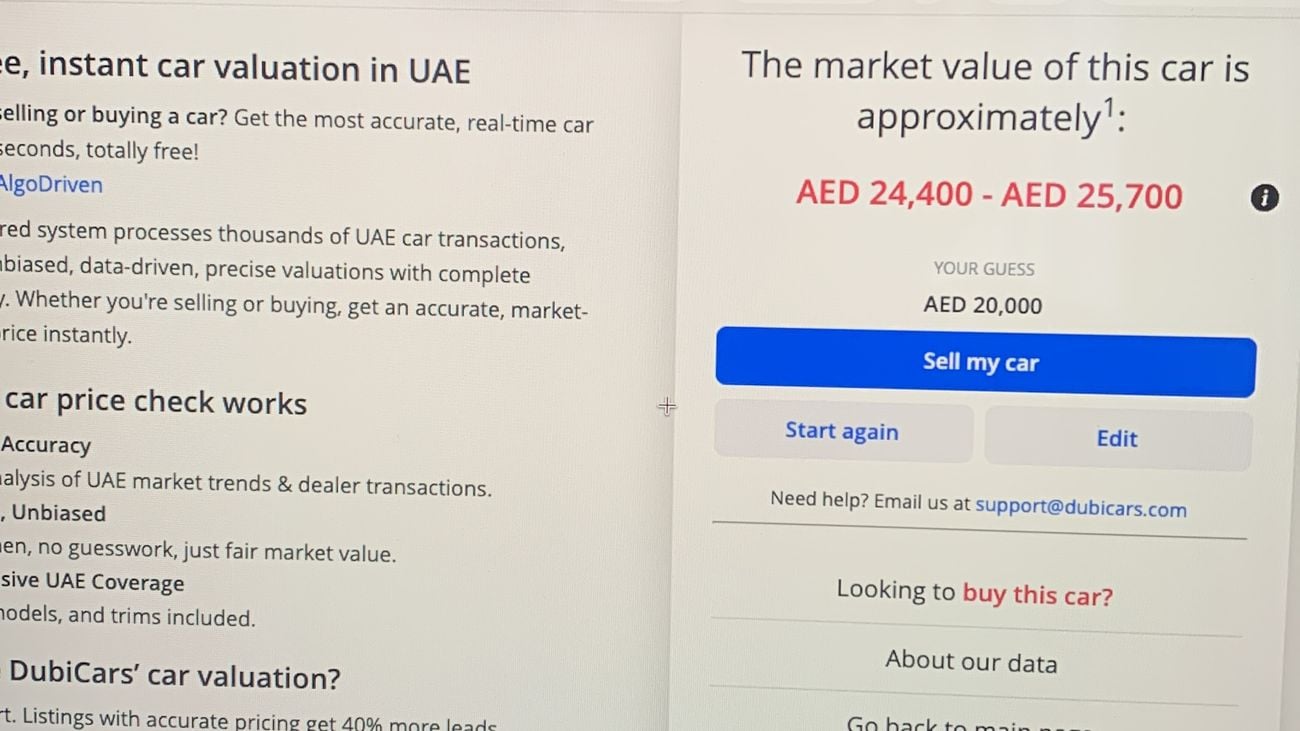The image size is (1300, 731).
Task: Visit the AlgoDriven link
Action: pyautogui.click(x=50, y=184)
